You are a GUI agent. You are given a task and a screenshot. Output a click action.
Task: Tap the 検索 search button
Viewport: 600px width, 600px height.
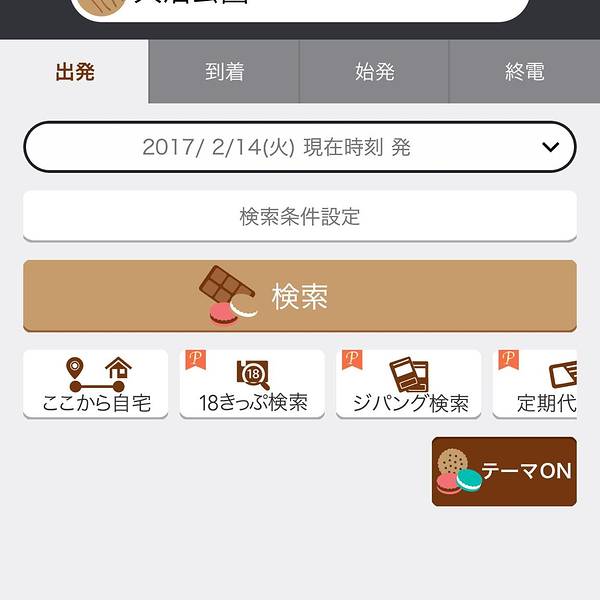(300, 296)
